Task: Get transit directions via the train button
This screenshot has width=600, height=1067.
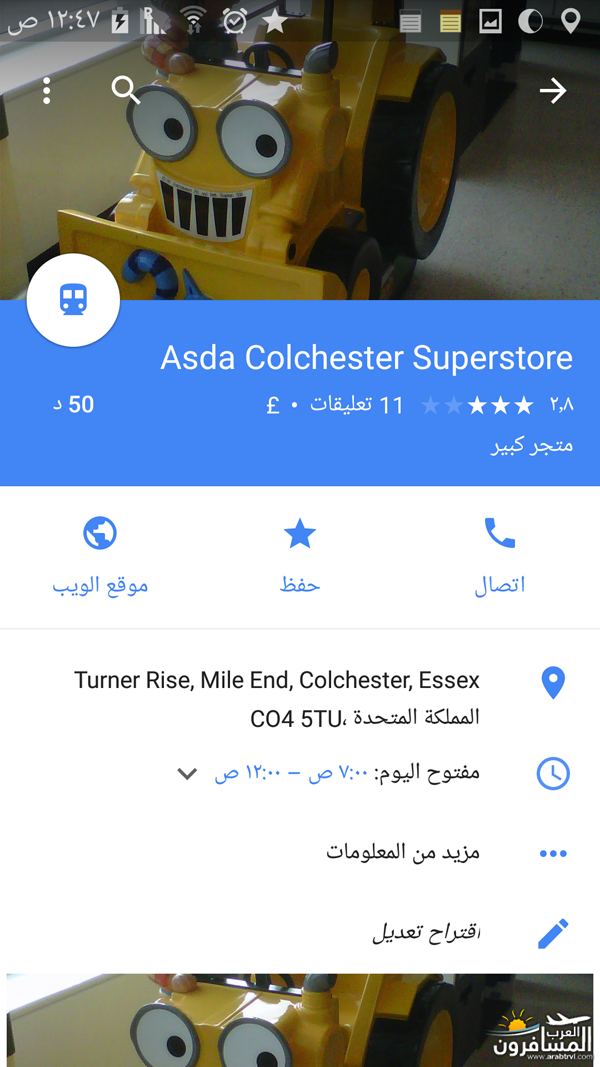Action: tap(73, 300)
